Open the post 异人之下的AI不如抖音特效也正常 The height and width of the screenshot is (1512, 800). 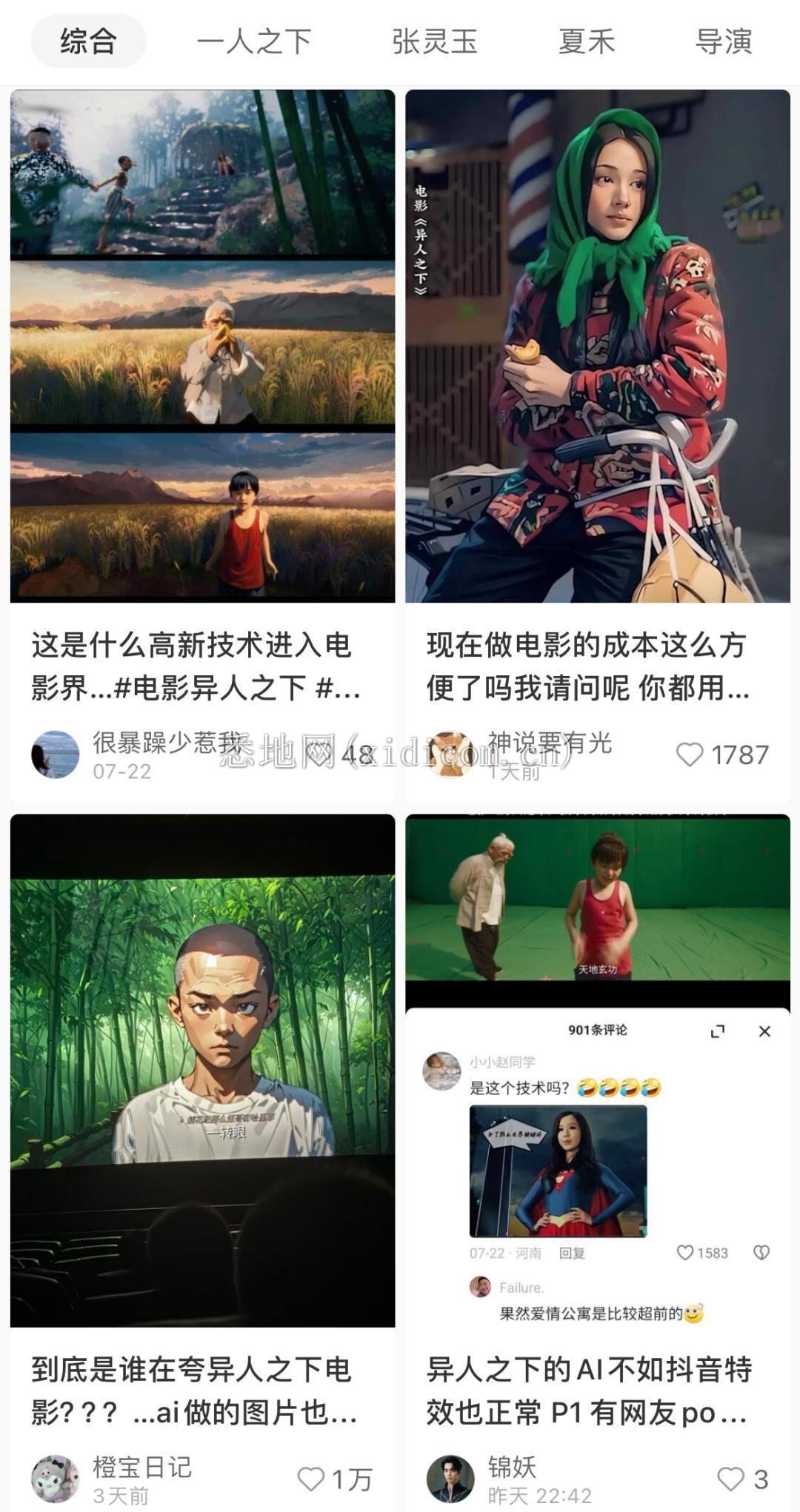point(597,1071)
